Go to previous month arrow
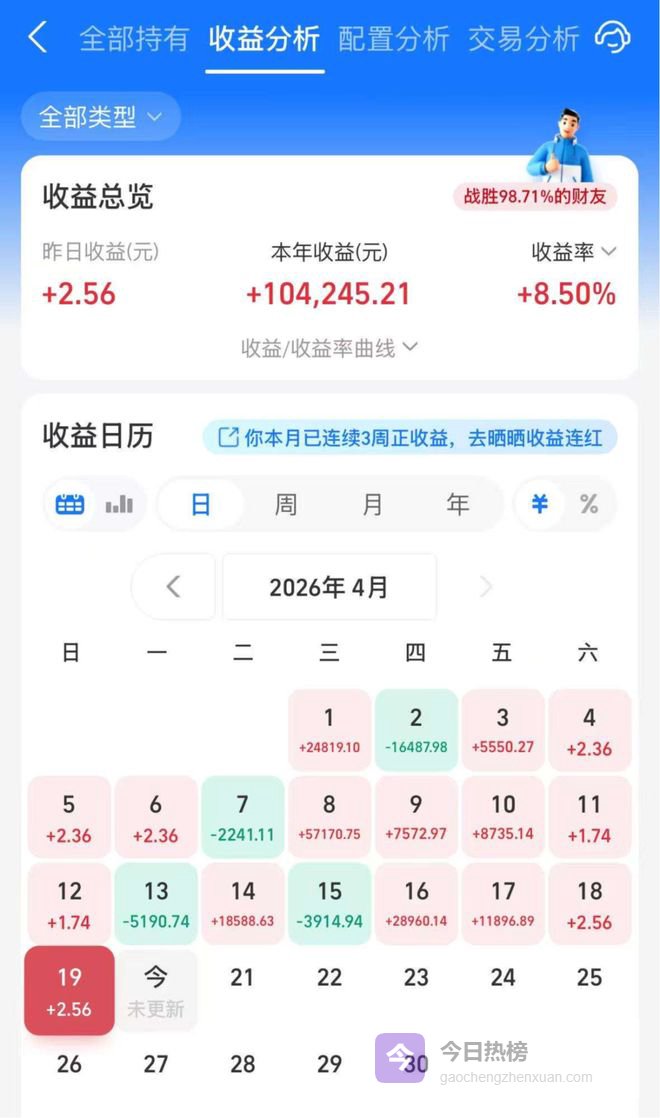660x1118 pixels. (173, 587)
